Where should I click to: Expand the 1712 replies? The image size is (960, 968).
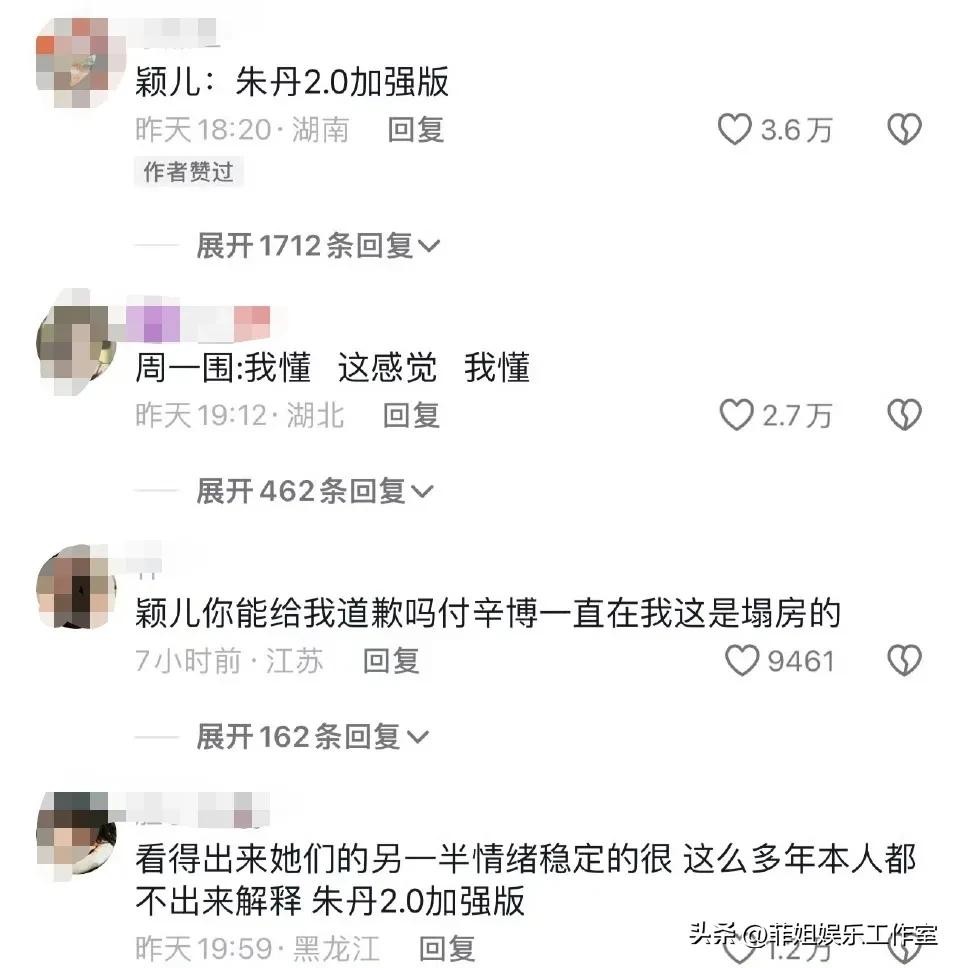click(317, 245)
